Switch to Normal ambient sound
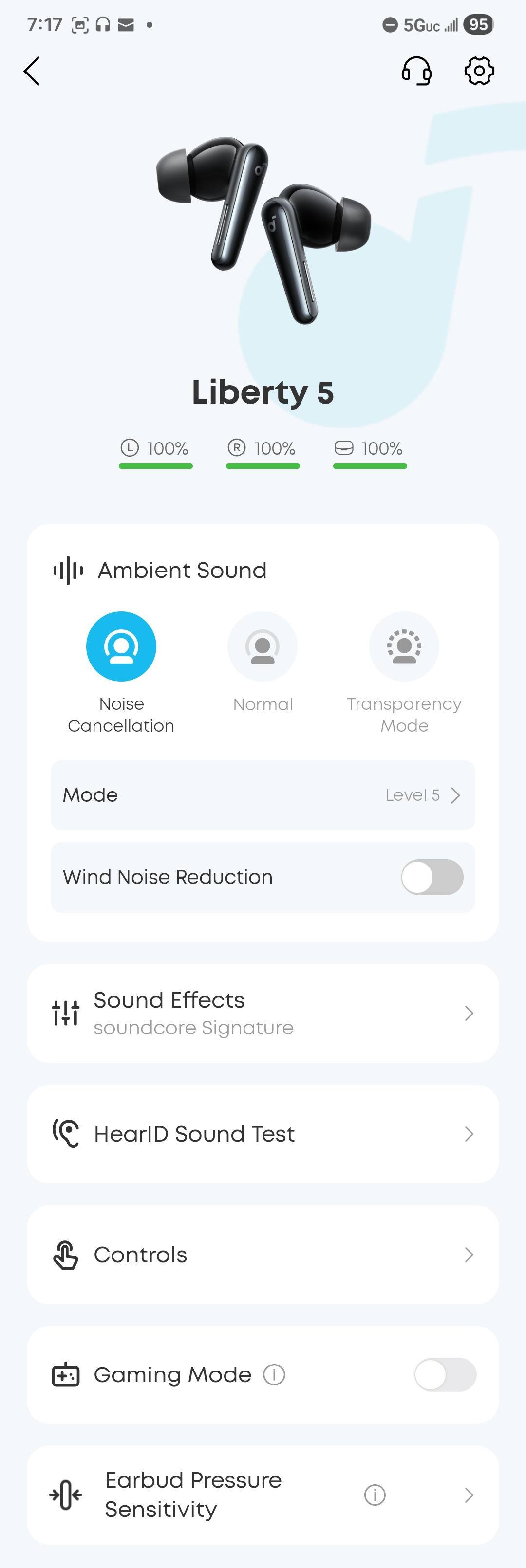The image size is (526, 1568). coord(263,646)
